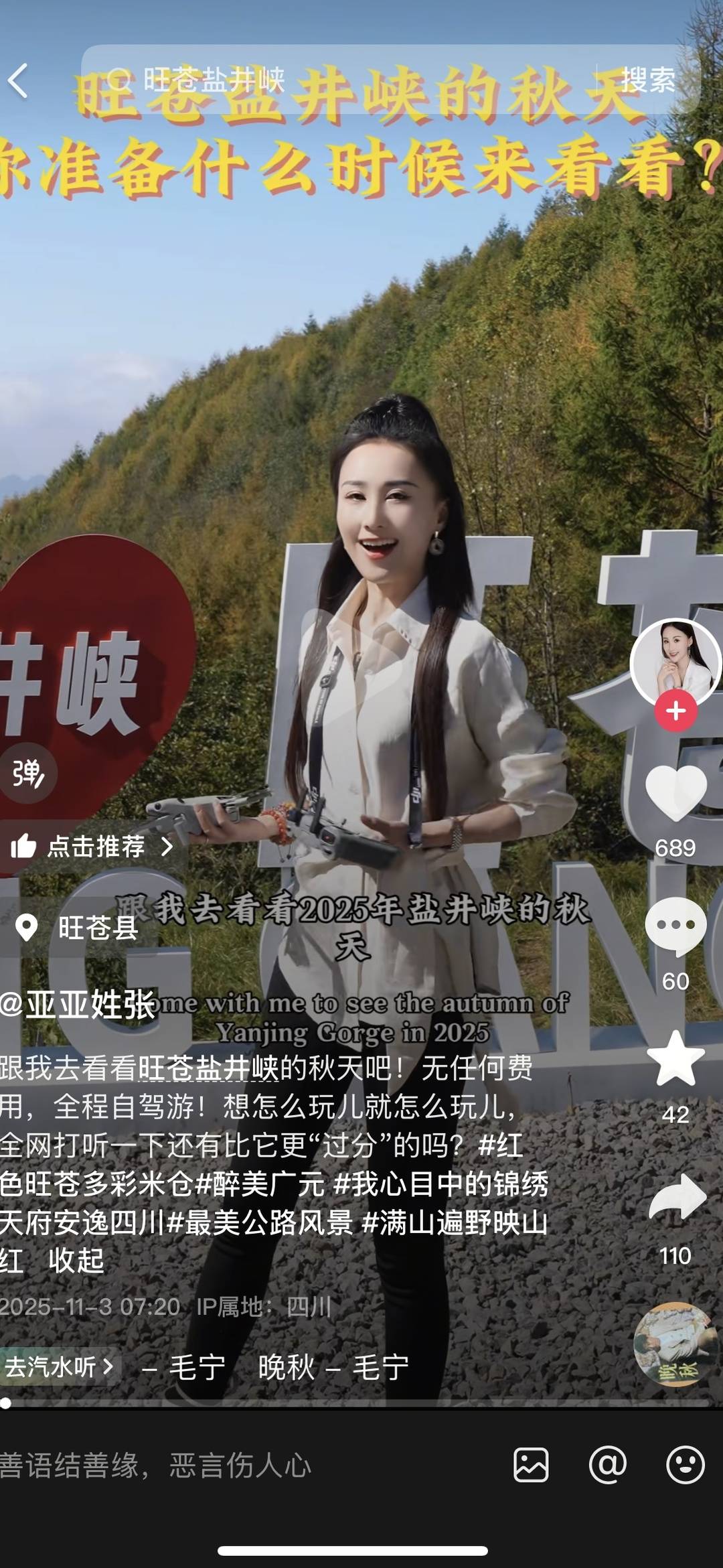Like this video with the heart

point(675,794)
